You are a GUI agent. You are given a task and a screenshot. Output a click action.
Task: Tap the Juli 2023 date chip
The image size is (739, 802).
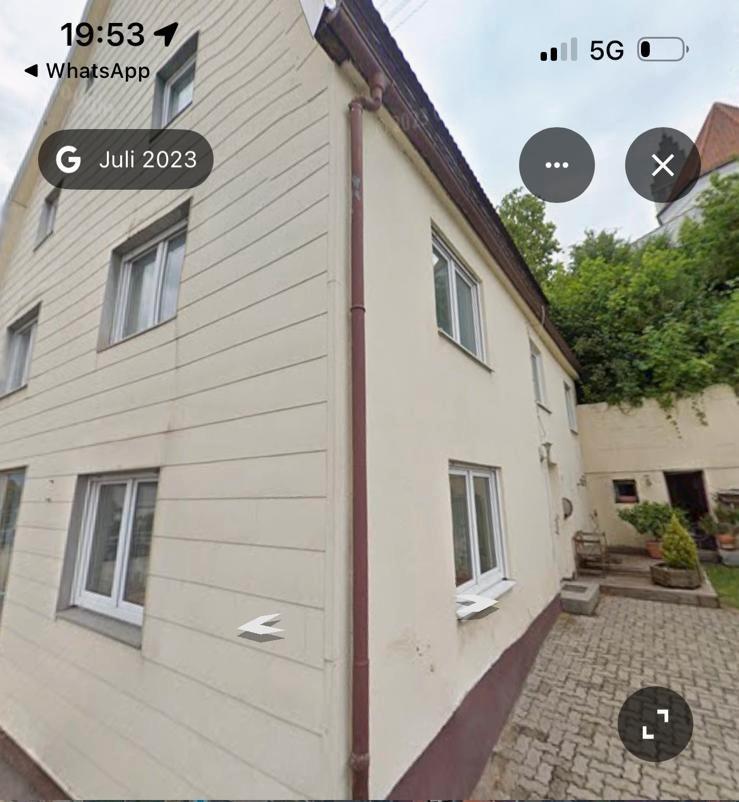(126, 159)
